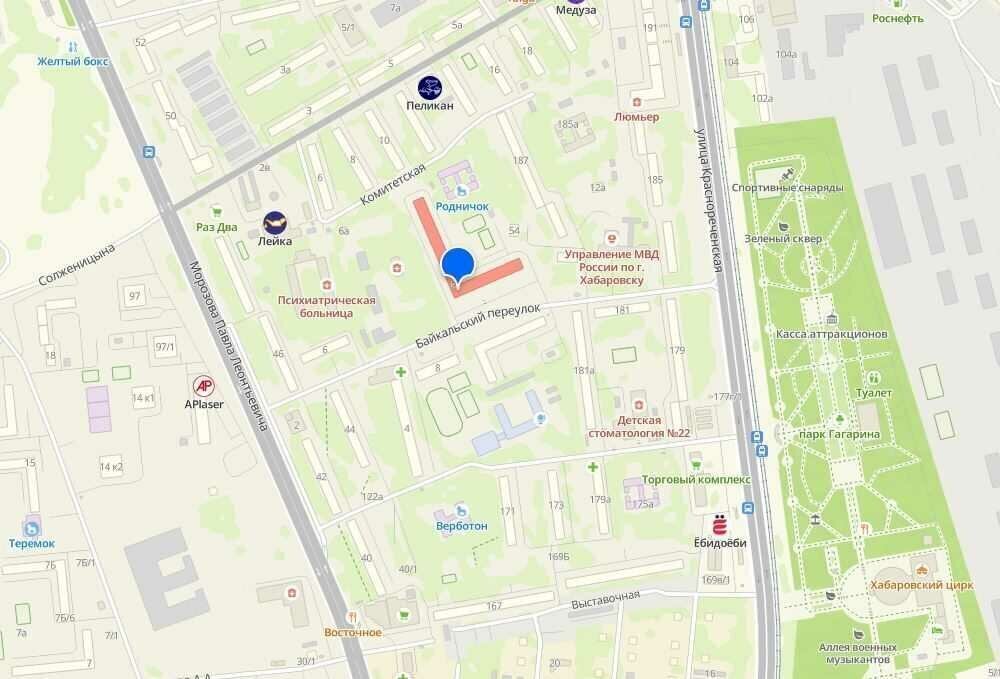This screenshot has width=1000, height=679.
Task: Select the Вербotон marker
Action: 462,509
